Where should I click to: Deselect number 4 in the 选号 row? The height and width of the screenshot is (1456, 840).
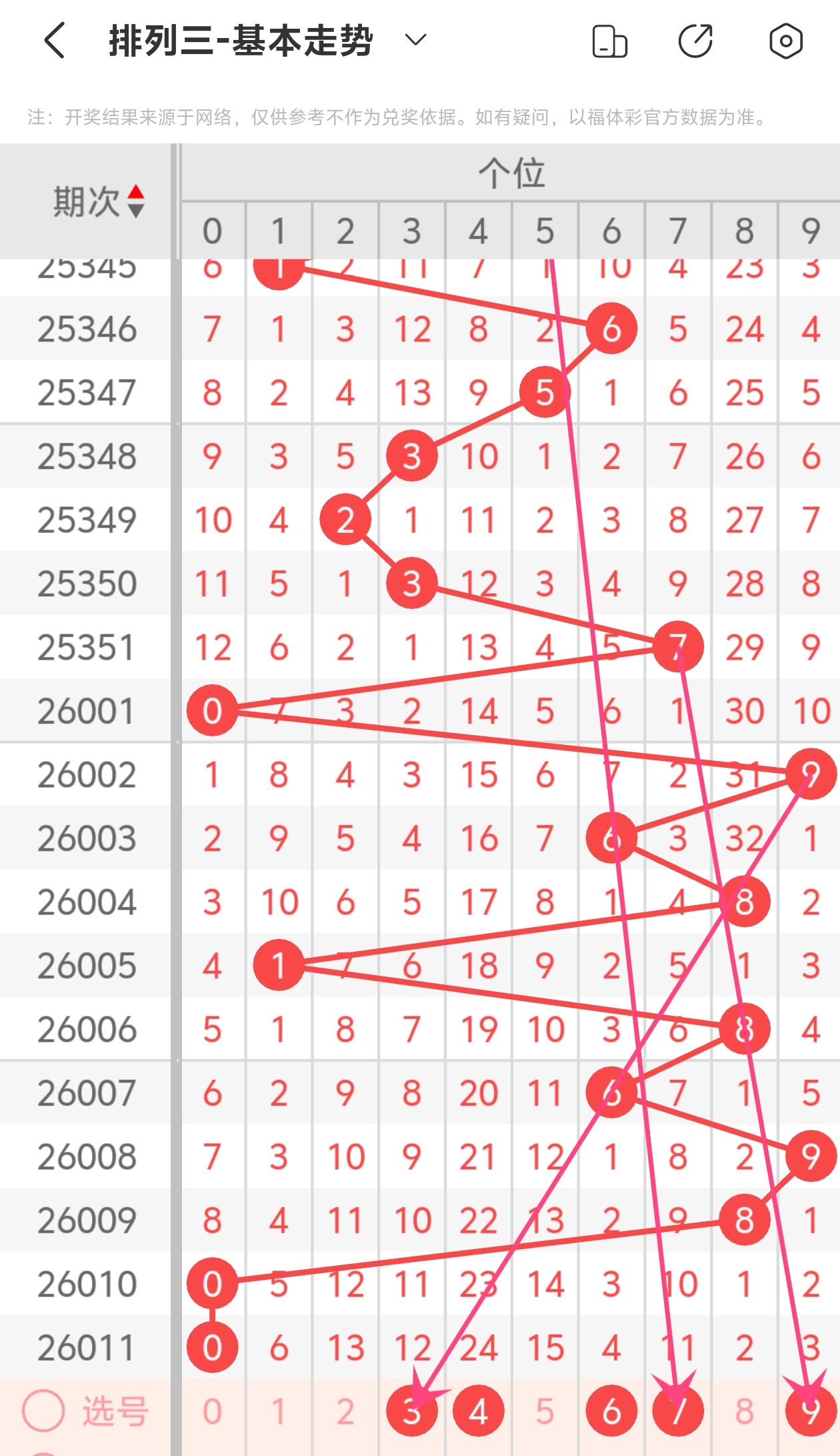(478, 1411)
